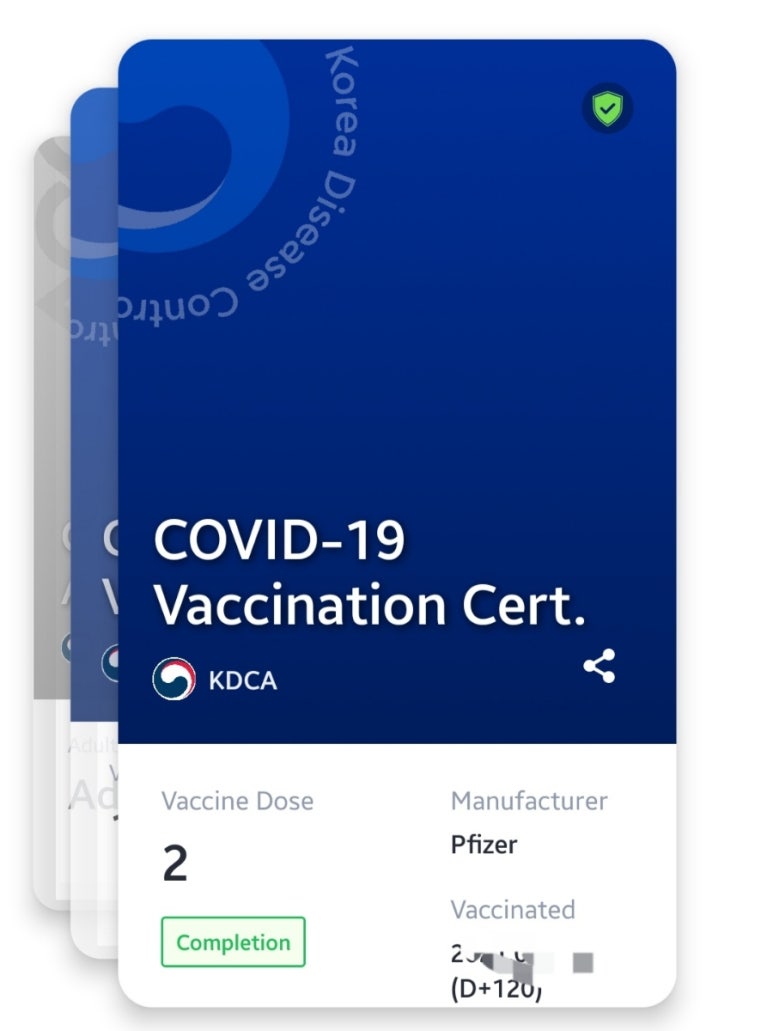Share the COVID-19 Vaccination Cert.
This screenshot has height=1031, width=773.
(599, 666)
